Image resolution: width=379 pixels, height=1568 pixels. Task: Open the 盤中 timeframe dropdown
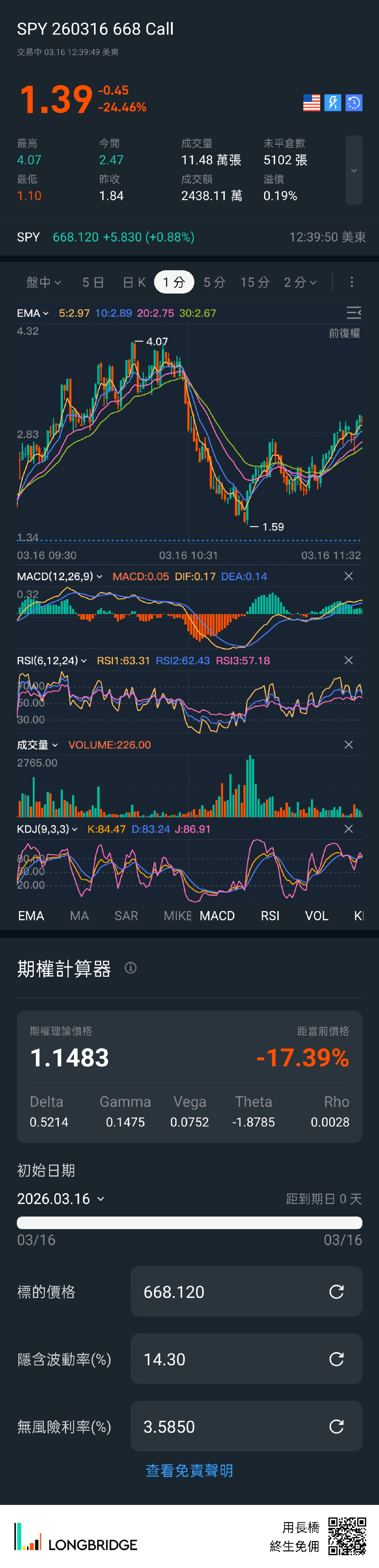pyautogui.click(x=43, y=282)
